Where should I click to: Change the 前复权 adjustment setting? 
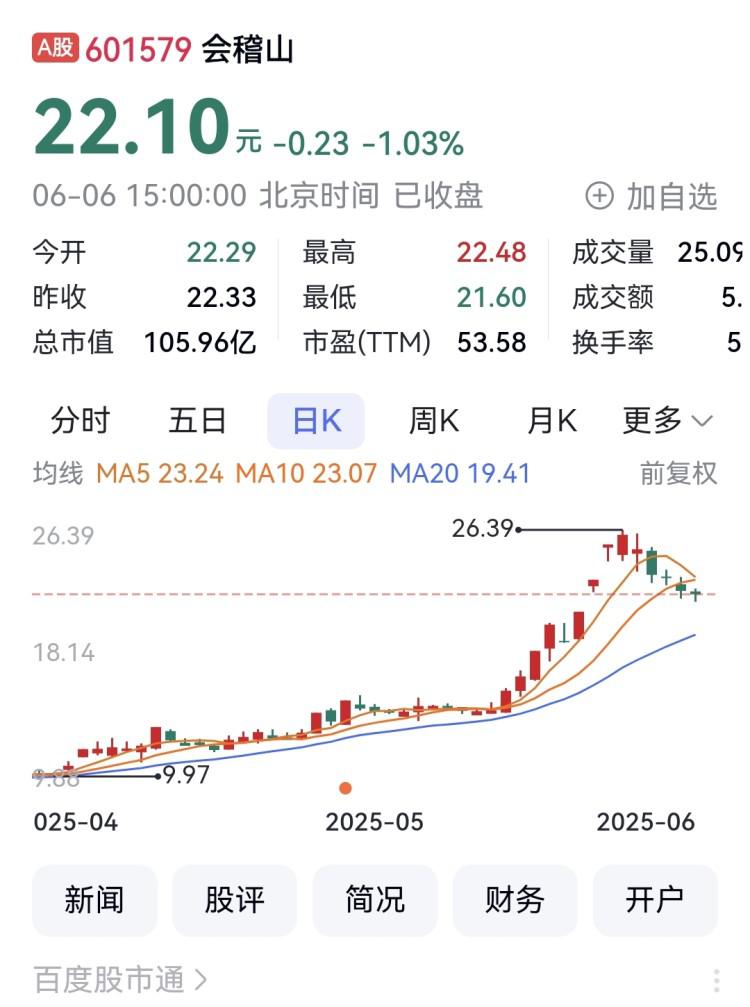pyautogui.click(x=678, y=473)
